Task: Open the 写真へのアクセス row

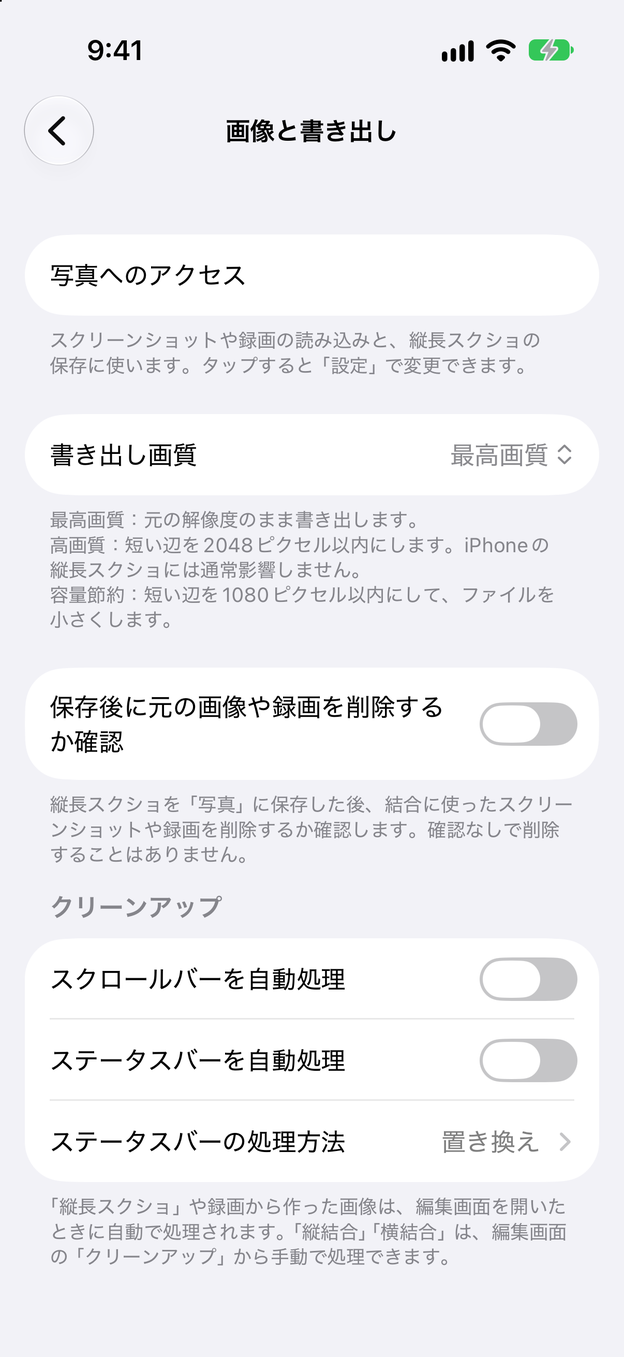Action: [x=312, y=275]
